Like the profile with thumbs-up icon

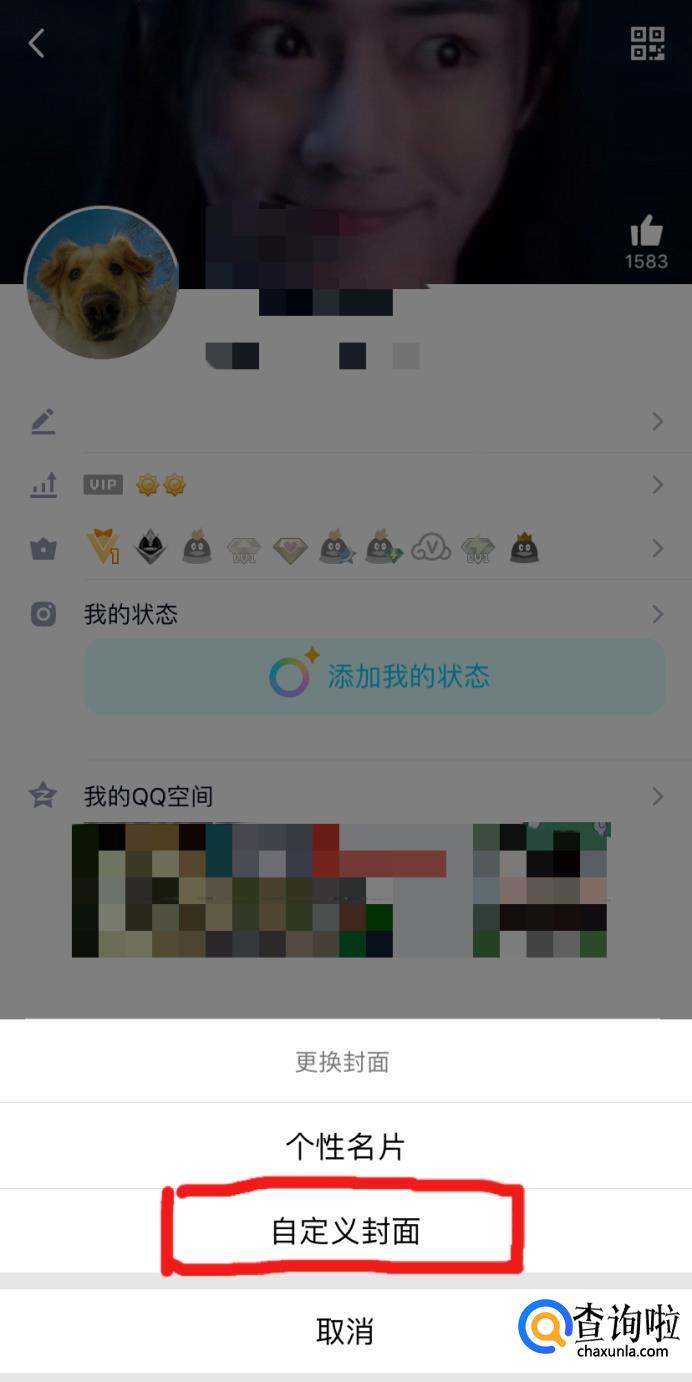tap(646, 234)
